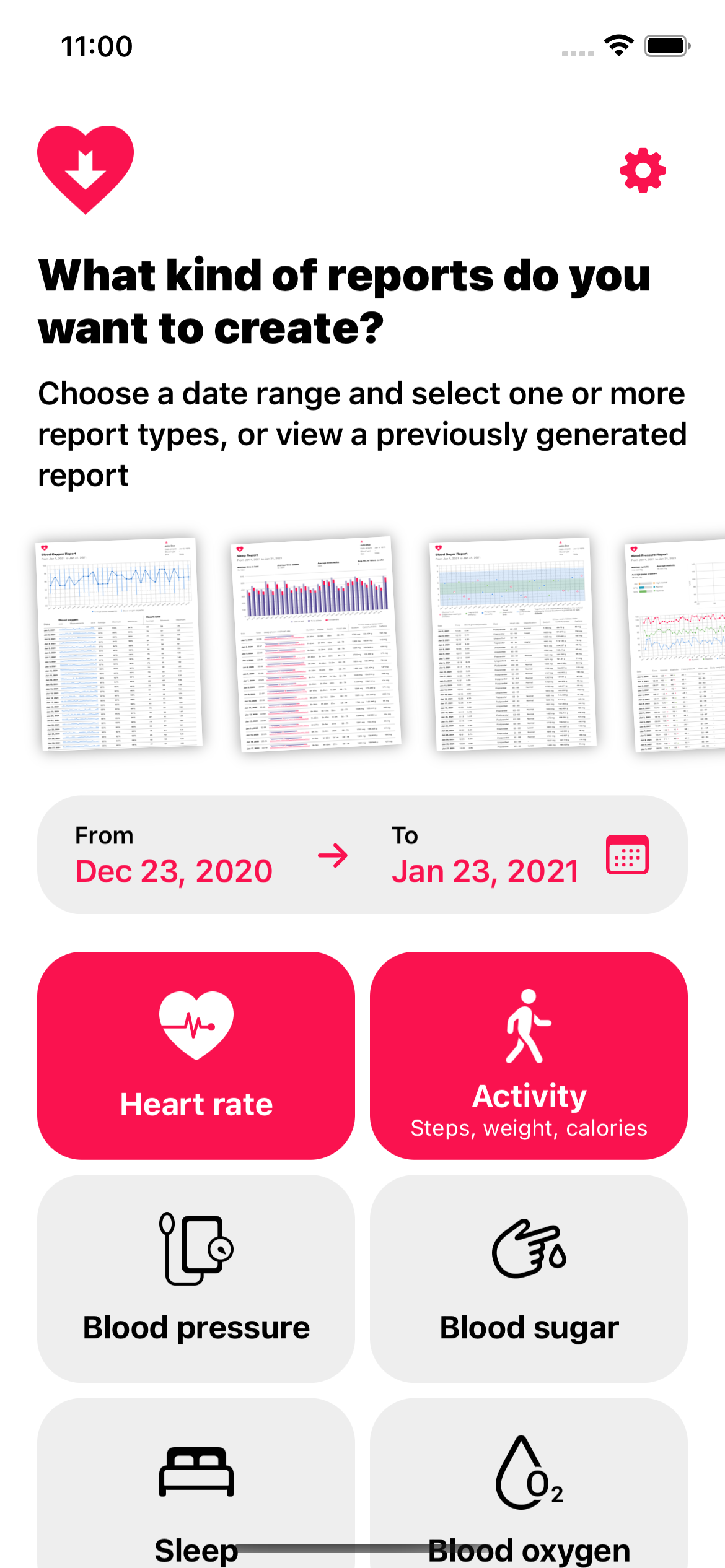The image size is (725, 1568).
Task: View the Blood Sugar Report preview
Action: [x=513, y=644]
